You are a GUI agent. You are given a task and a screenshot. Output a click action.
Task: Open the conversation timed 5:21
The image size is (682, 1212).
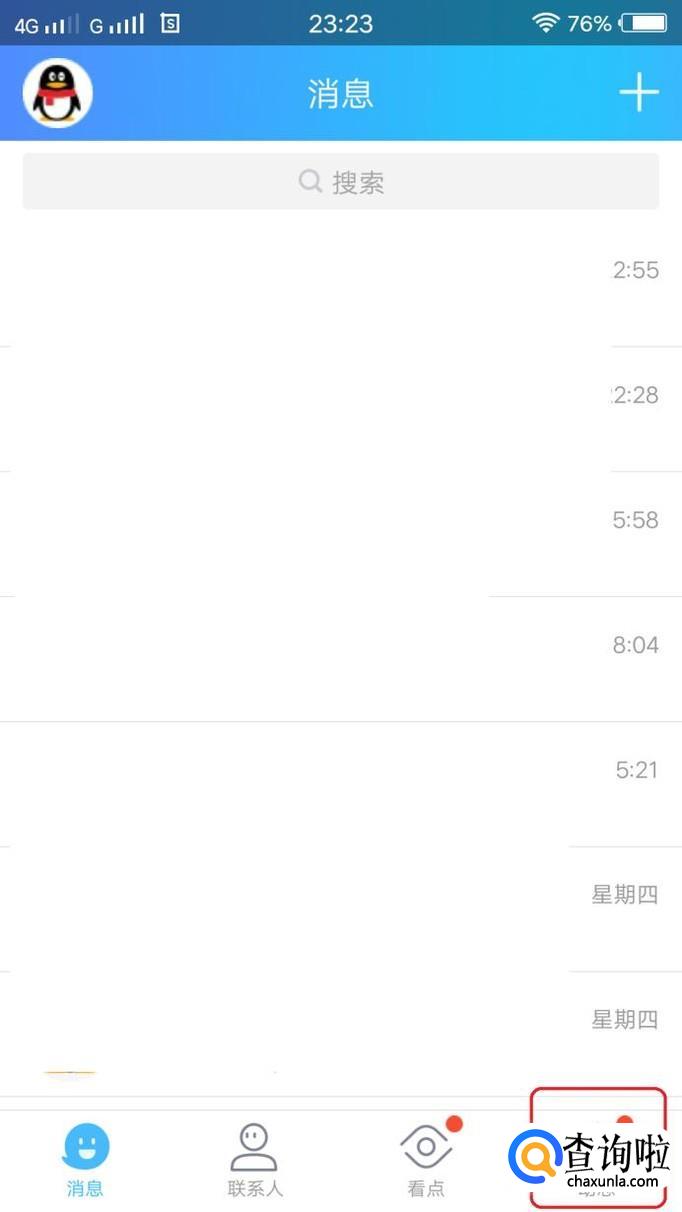pos(340,783)
